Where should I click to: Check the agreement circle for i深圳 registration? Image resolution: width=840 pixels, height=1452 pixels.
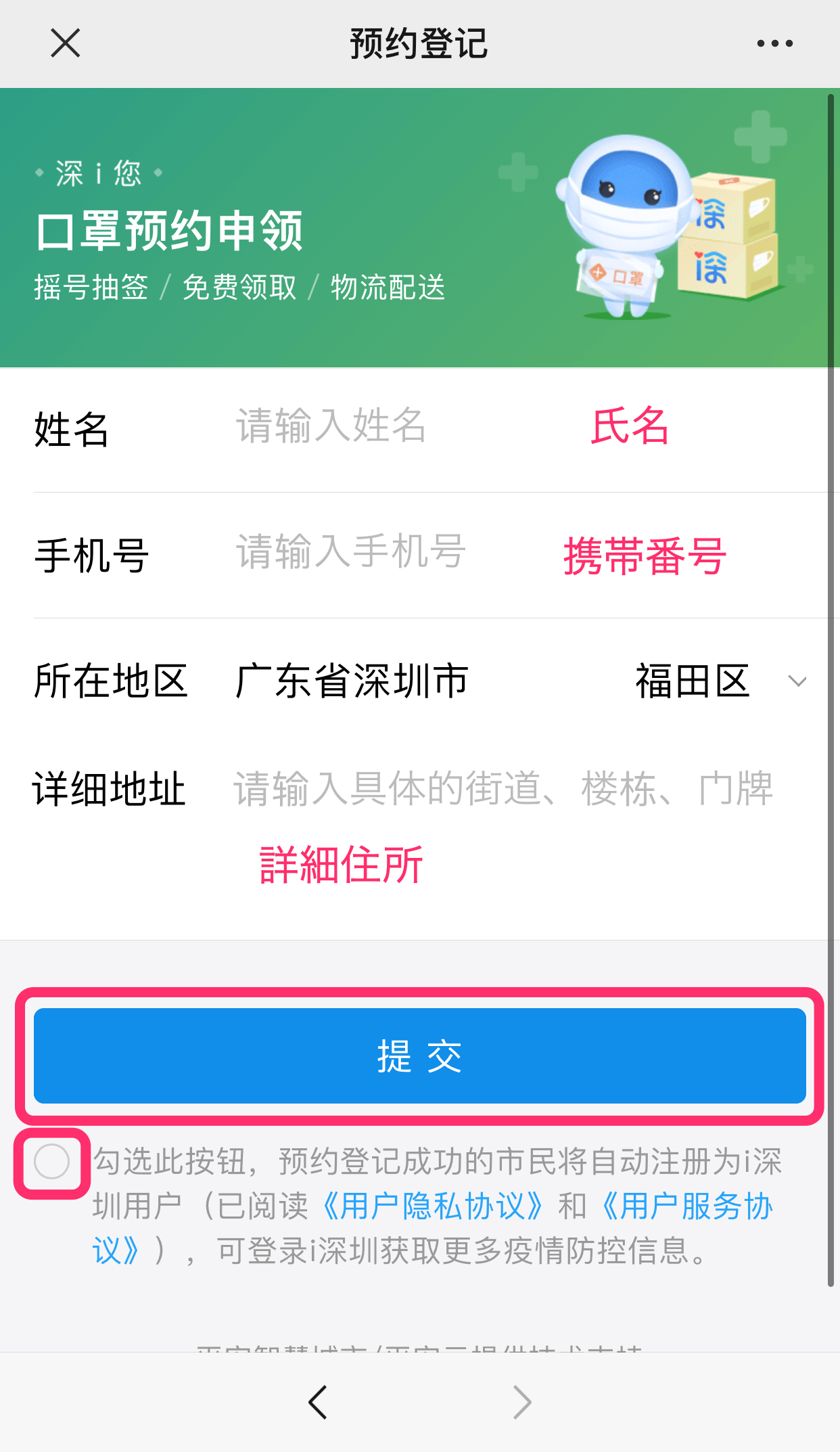[x=52, y=1162]
